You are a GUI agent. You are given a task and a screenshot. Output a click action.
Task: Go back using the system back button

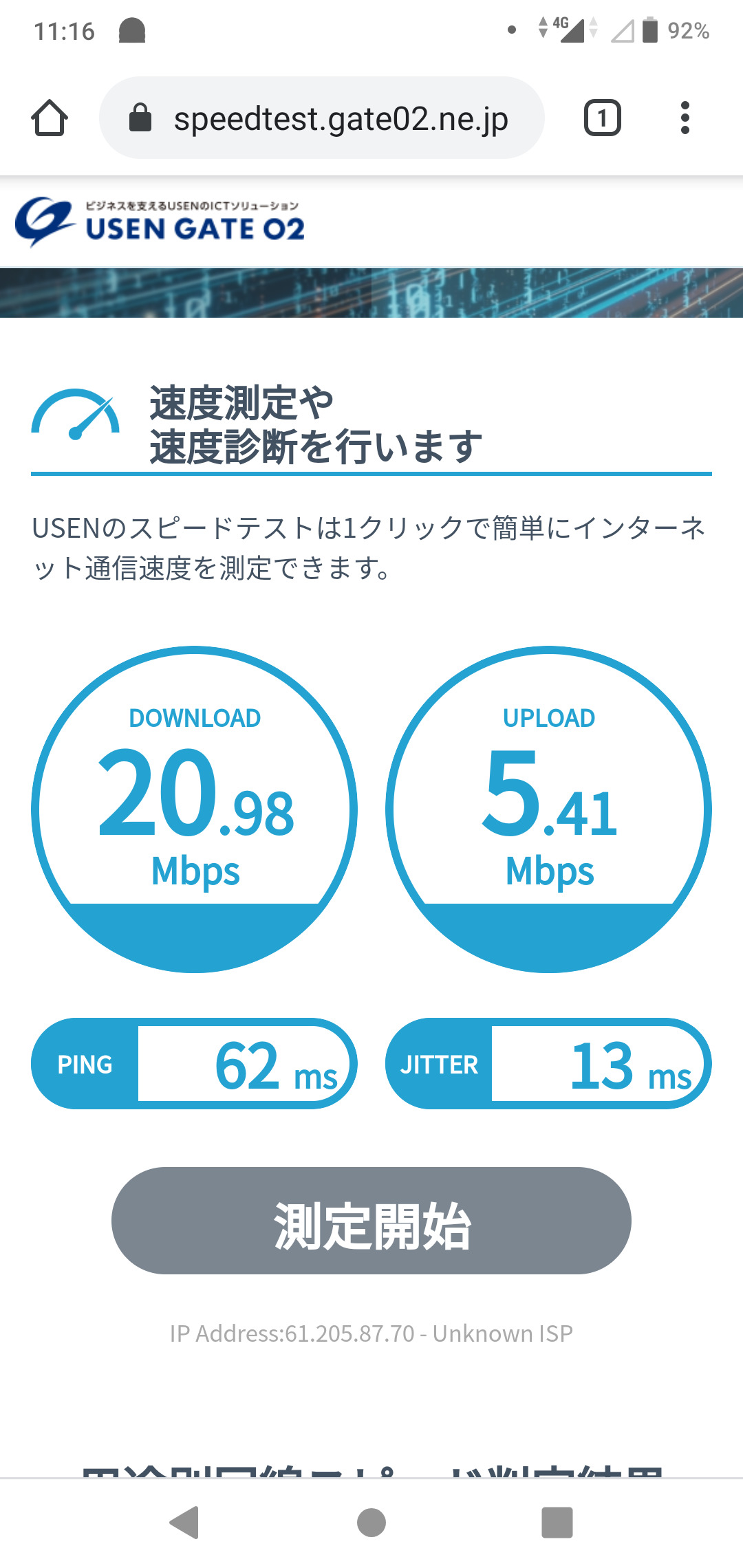click(184, 1522)
